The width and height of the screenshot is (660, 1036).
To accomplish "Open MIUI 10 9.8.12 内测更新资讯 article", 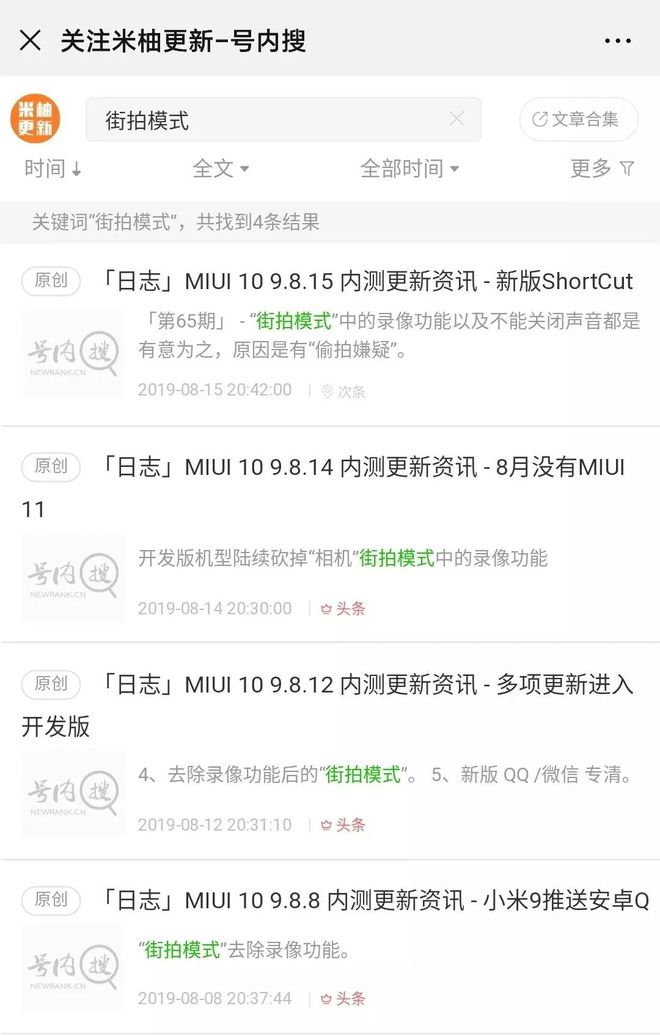I will (368, 684).
